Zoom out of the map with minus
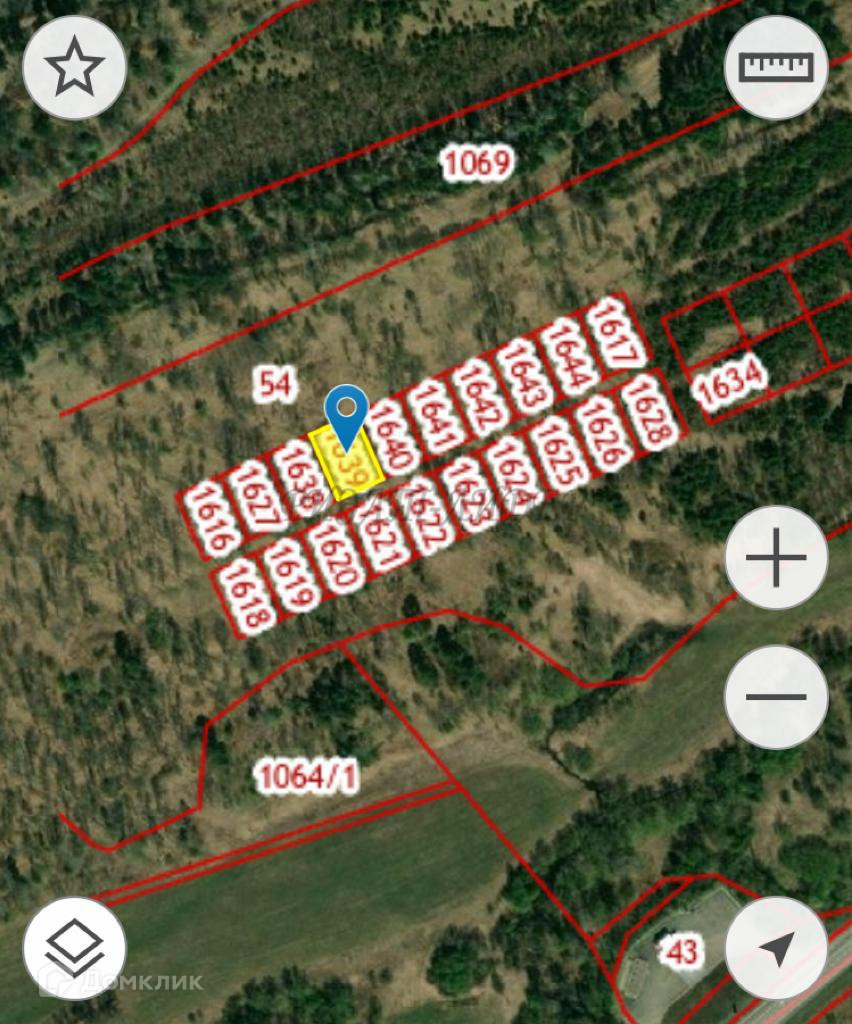852x1024 pixels. click(776, 697)
